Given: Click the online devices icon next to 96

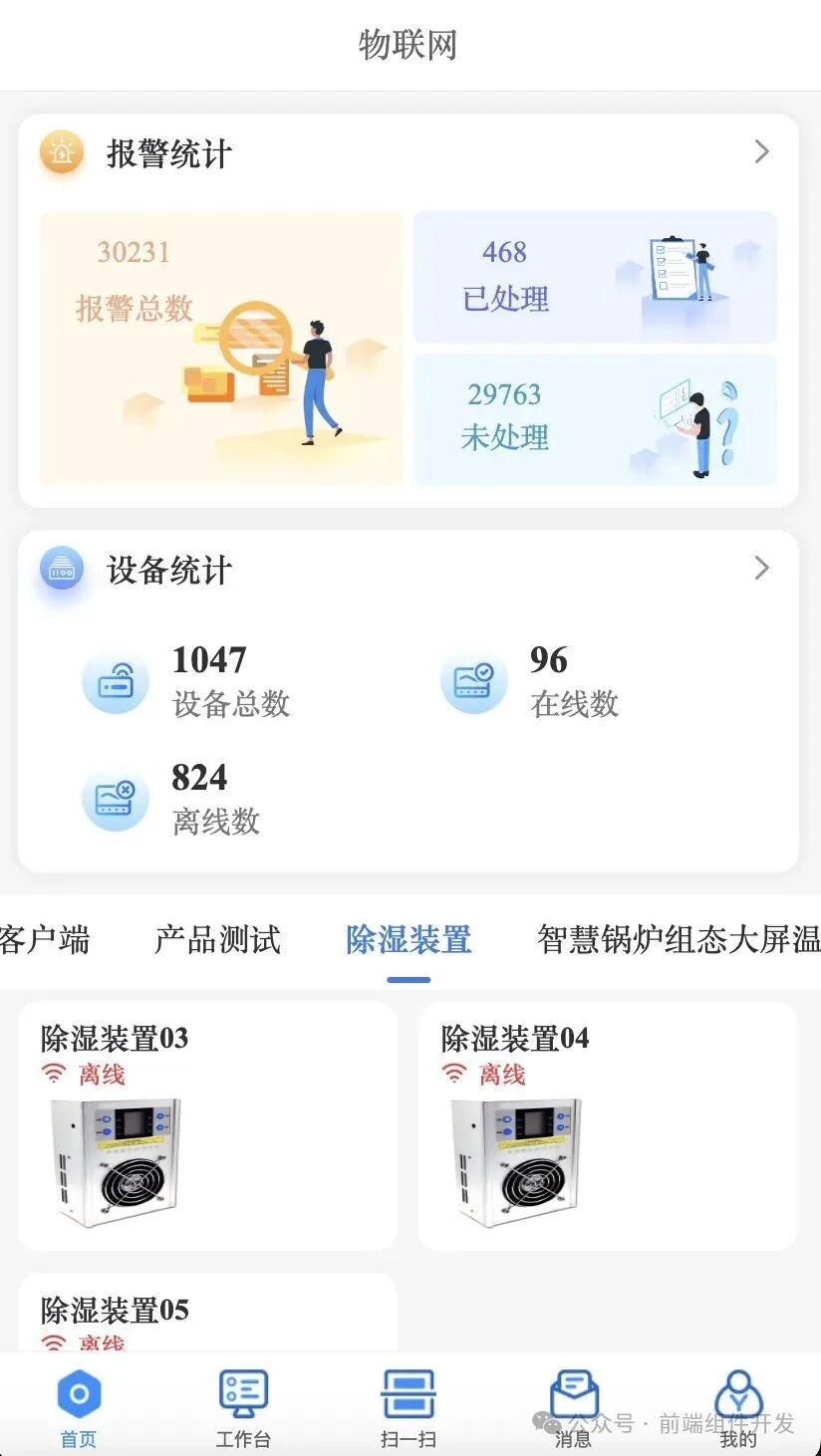Looking at the screenshot, I should tap(474, 680).
